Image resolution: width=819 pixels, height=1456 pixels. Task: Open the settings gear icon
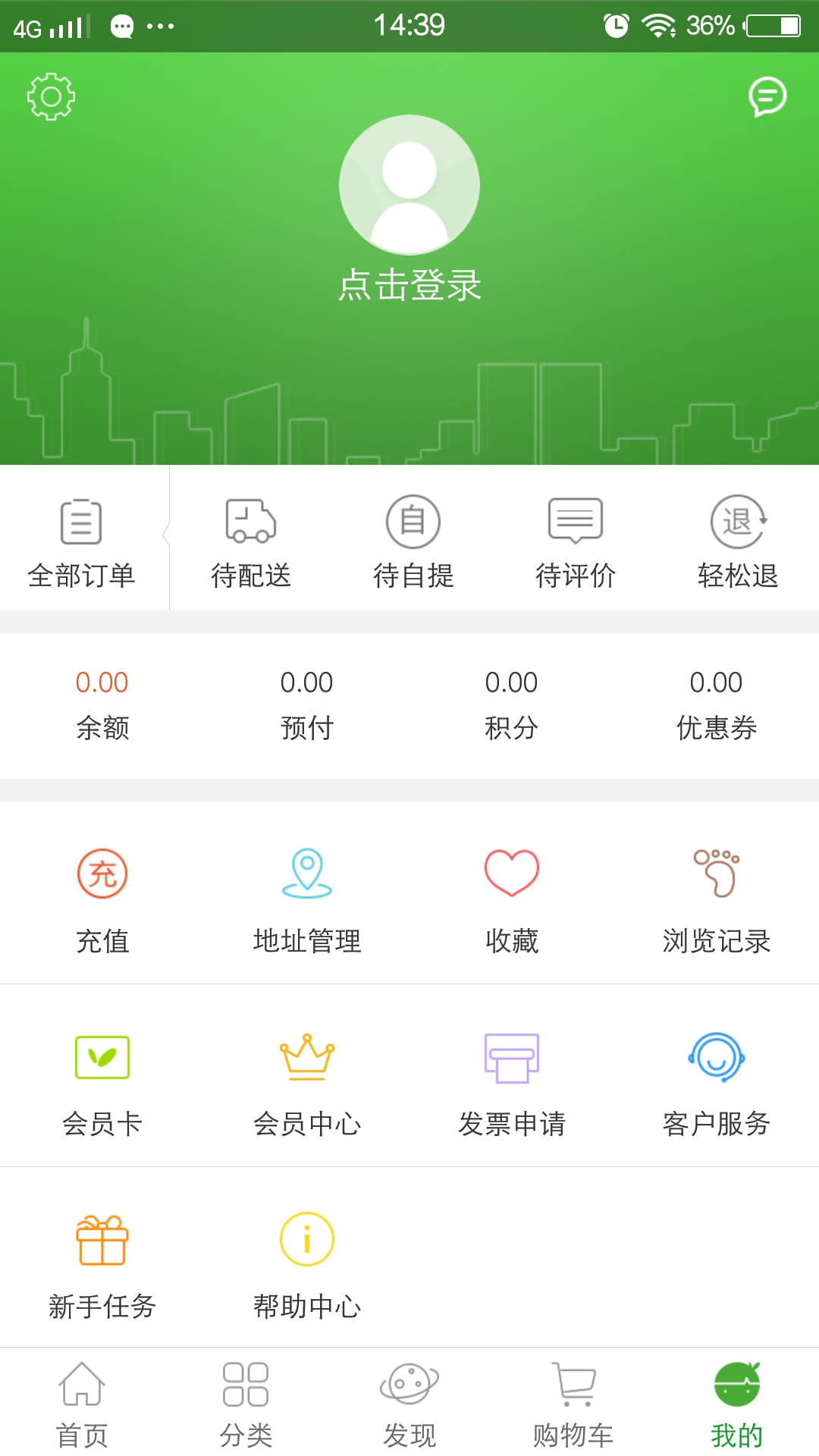[51, 96]
